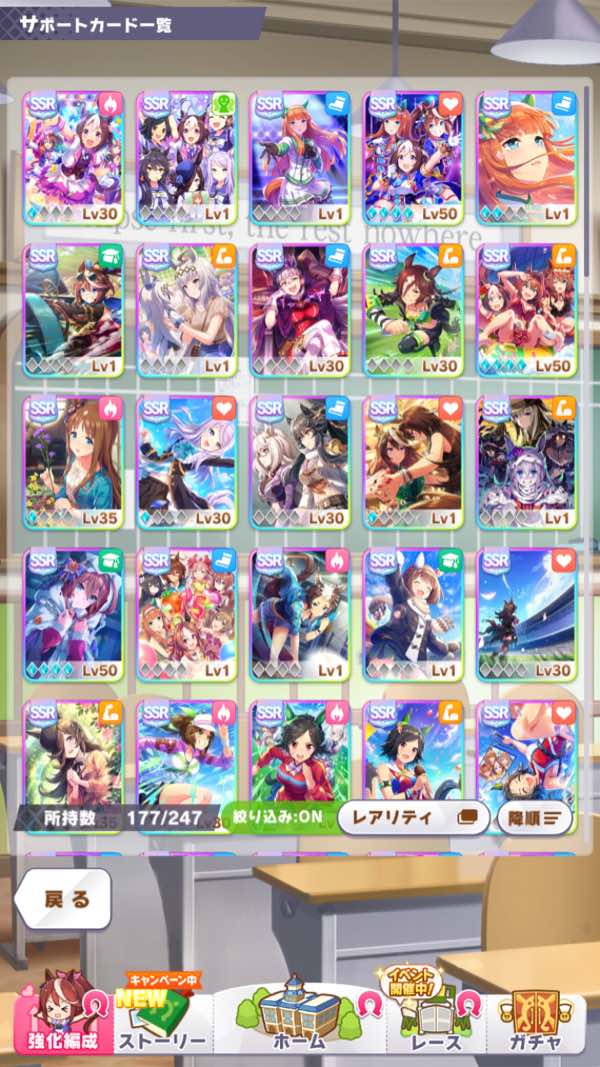Viewport: 600px width, 1067px height.
Task: View the Lv1 card of girl in coat and scarf
Action: 413,614
